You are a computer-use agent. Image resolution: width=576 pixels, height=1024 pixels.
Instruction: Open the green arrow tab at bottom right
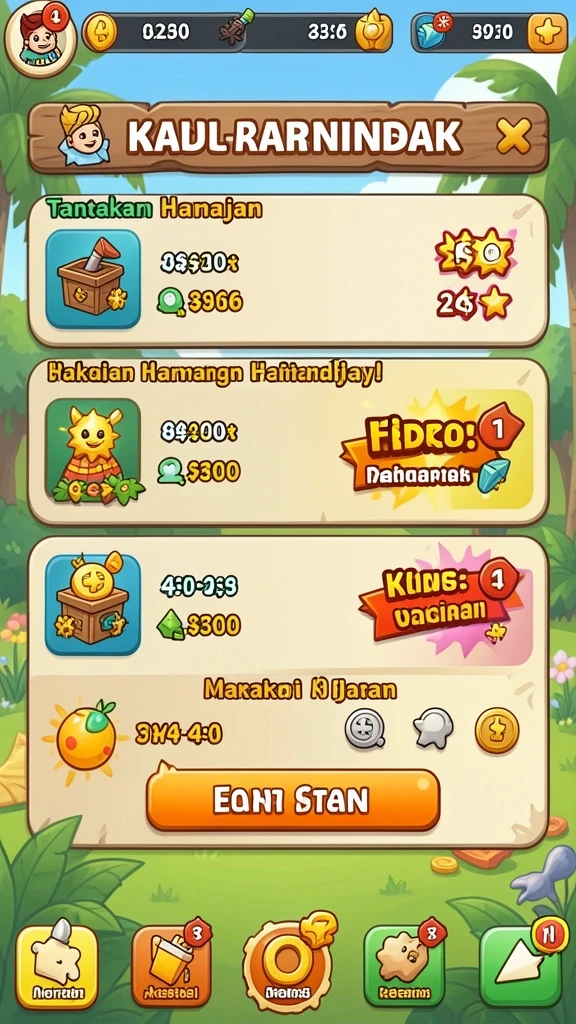click(x=520, y=966)
